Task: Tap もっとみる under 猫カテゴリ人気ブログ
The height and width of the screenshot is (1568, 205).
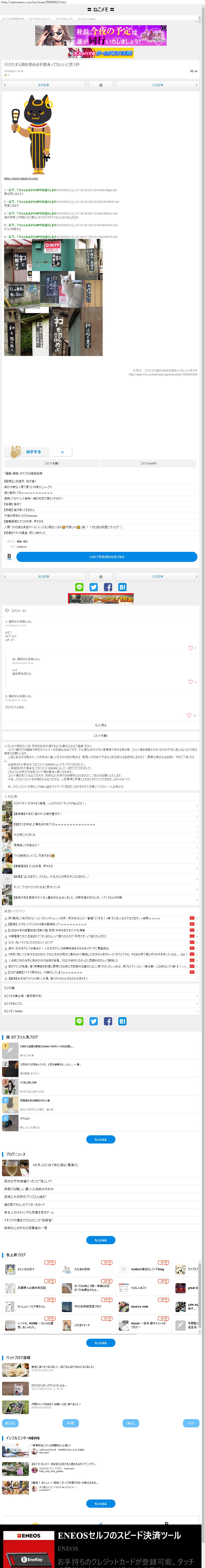Action: tap(101, 1139)
